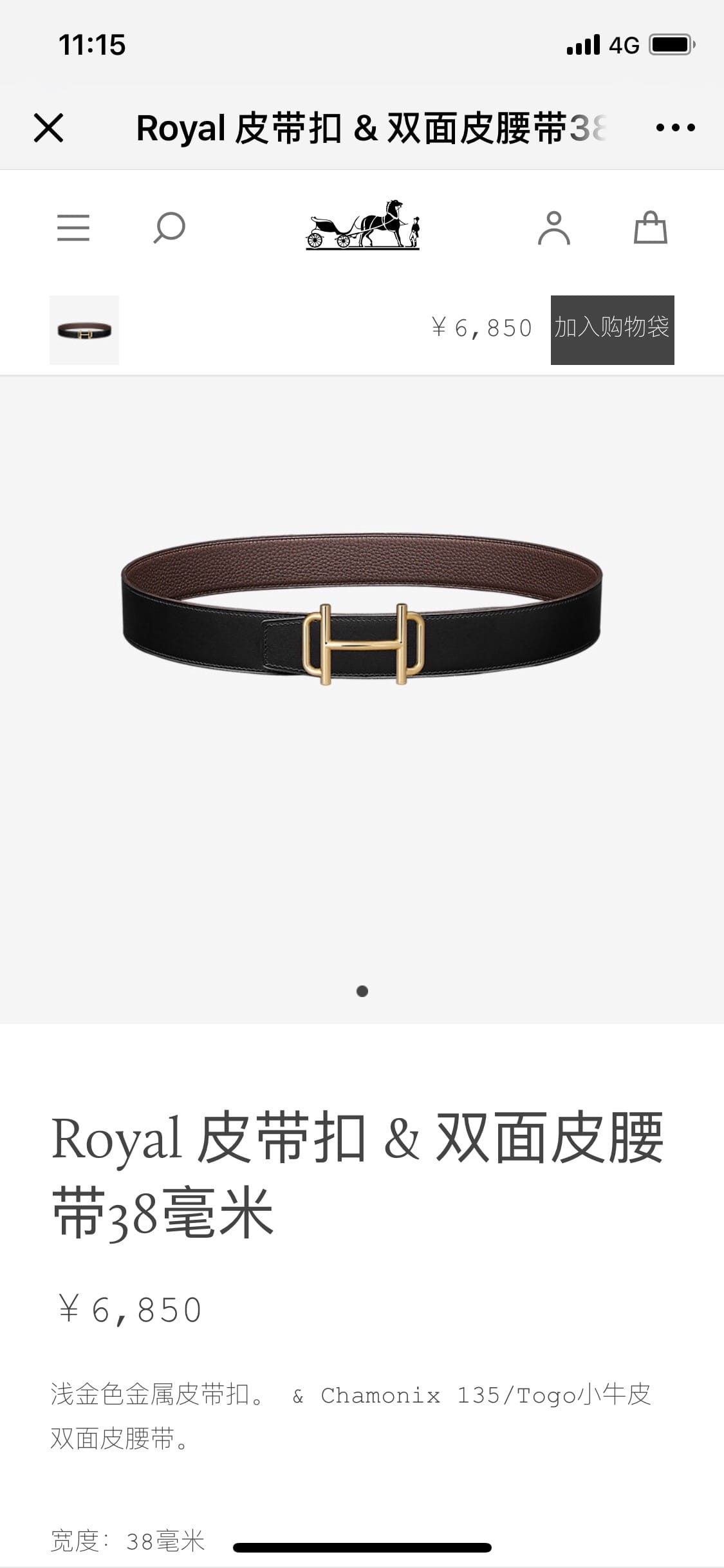
Task: Close the in-app browser page
Action: pos(49,127)
